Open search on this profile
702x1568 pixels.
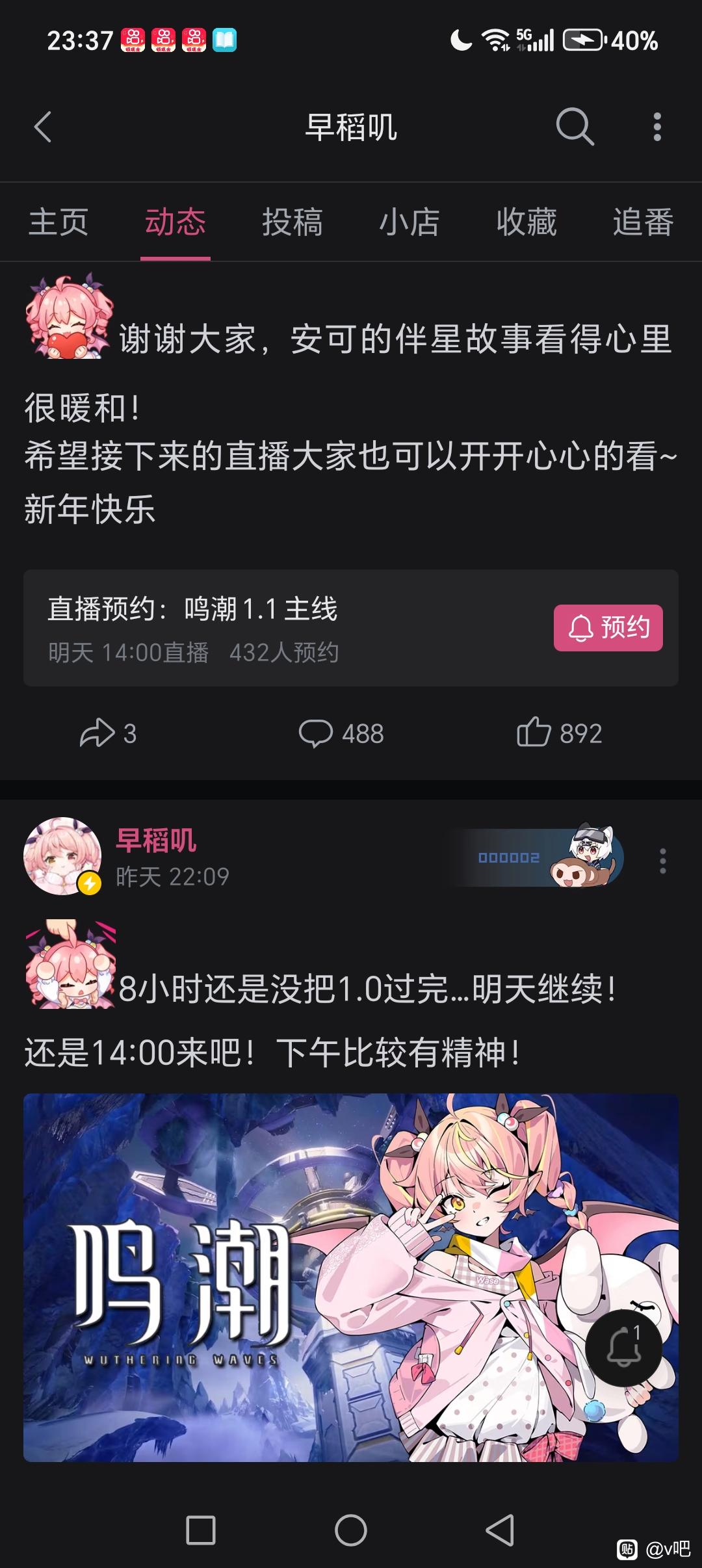click(x=575, y=126)
